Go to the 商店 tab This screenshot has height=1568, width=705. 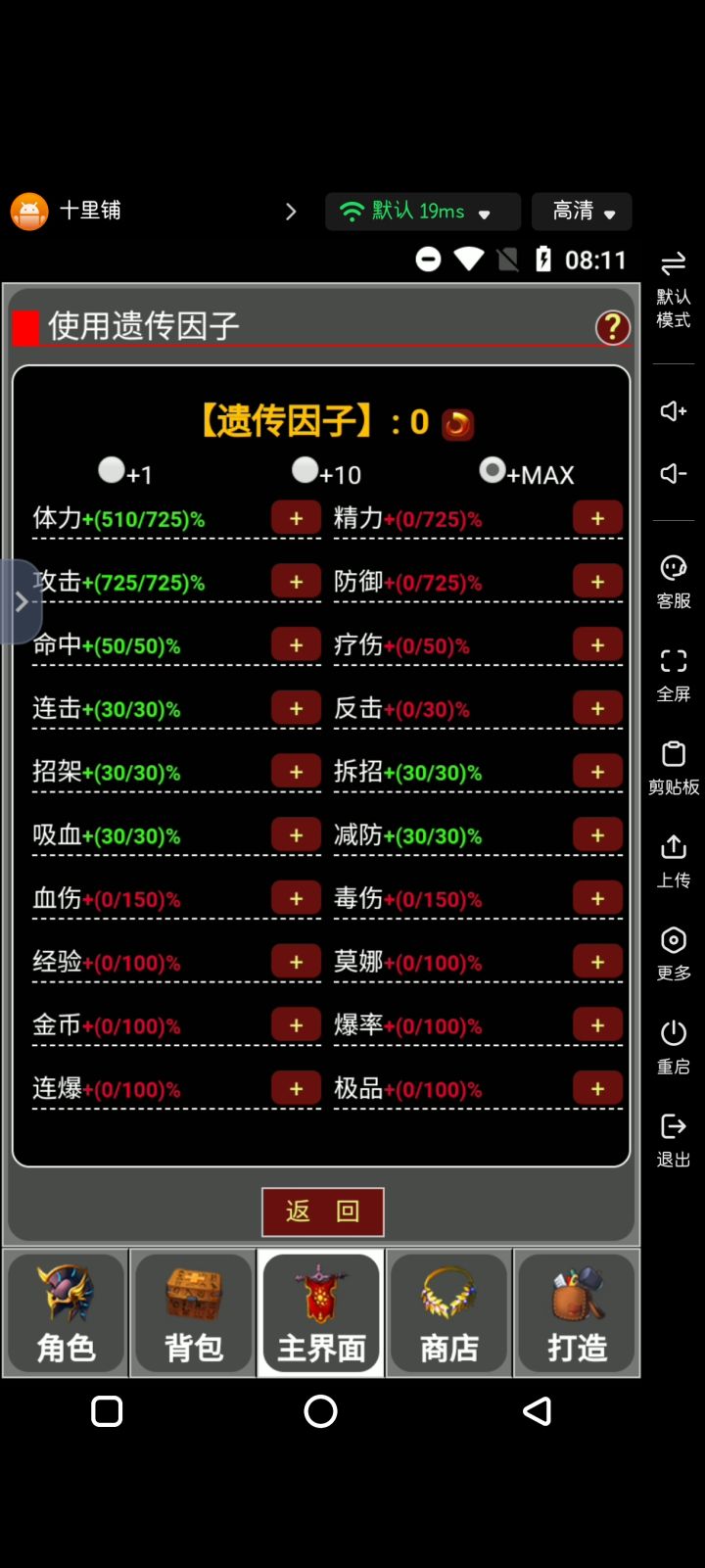pyautogui.click(x=448, y=1313)
